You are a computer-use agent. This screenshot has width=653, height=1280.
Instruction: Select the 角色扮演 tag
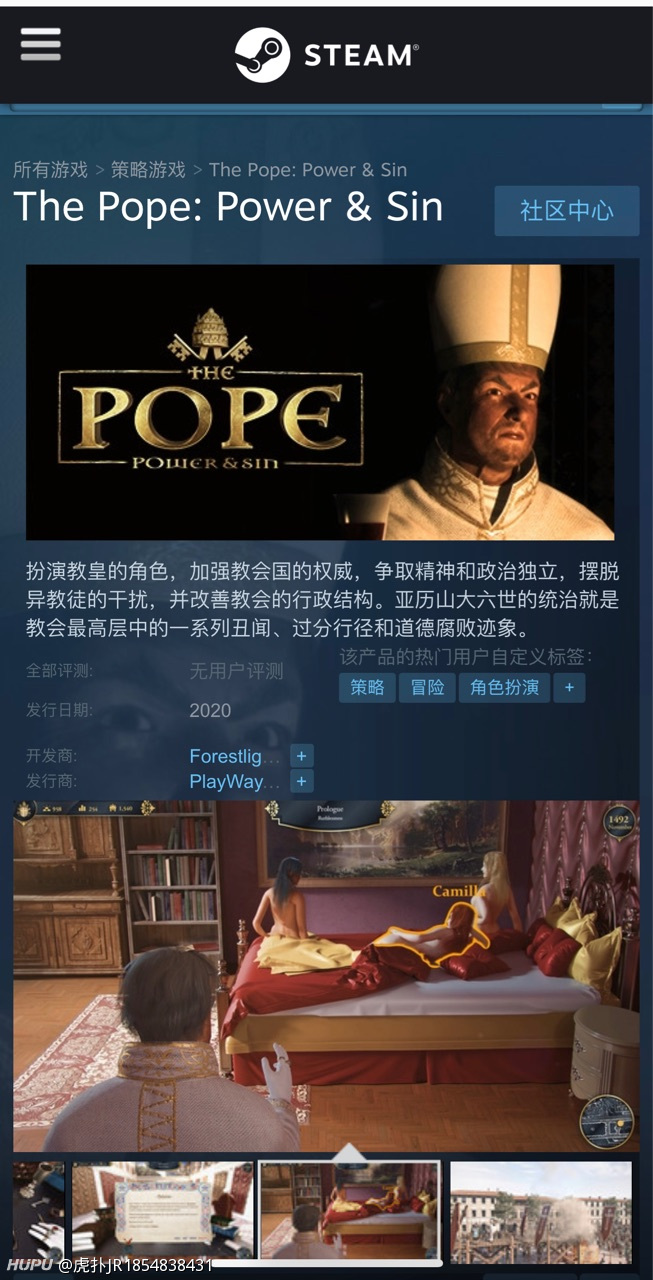pyautogui.click(x=504, y=688)
